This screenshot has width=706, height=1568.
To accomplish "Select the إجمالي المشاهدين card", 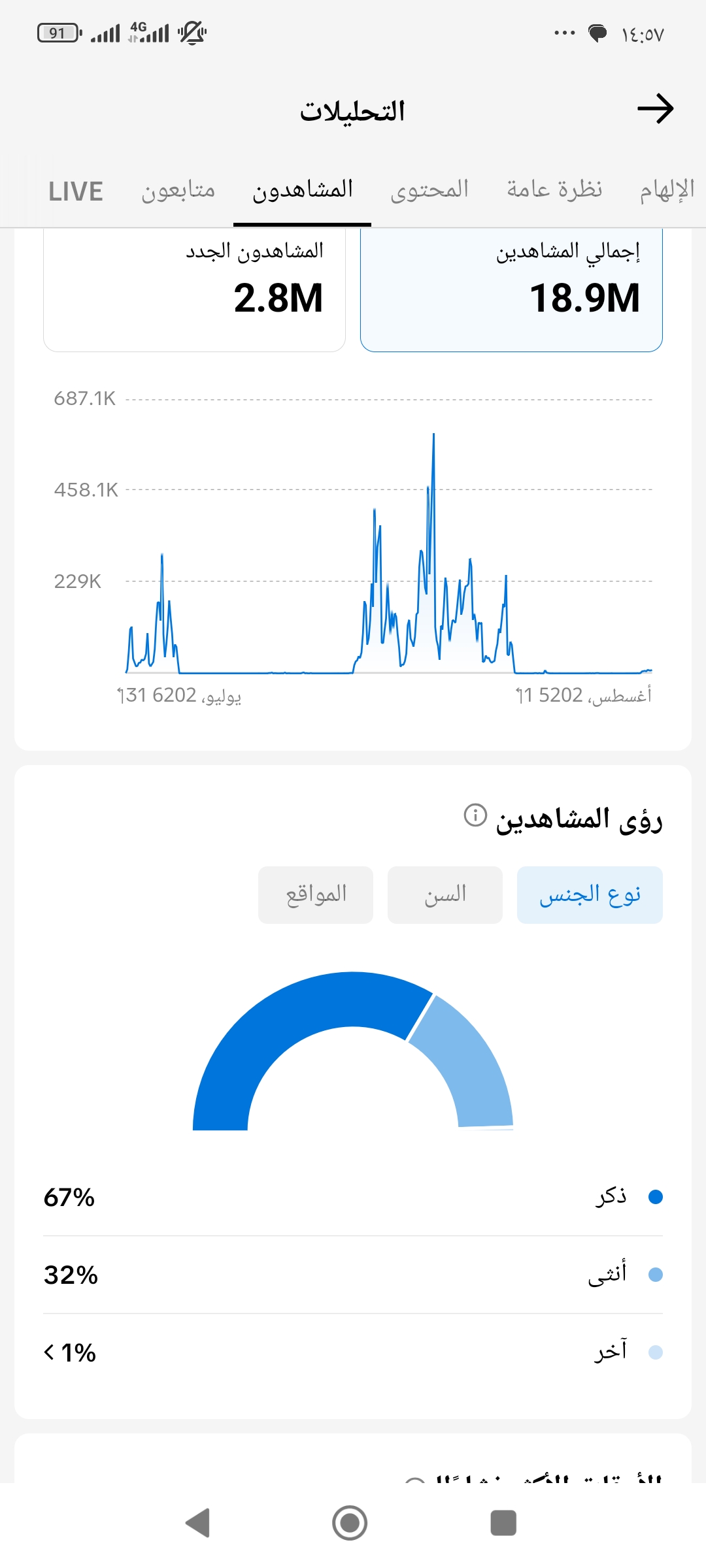I will 511,290.
